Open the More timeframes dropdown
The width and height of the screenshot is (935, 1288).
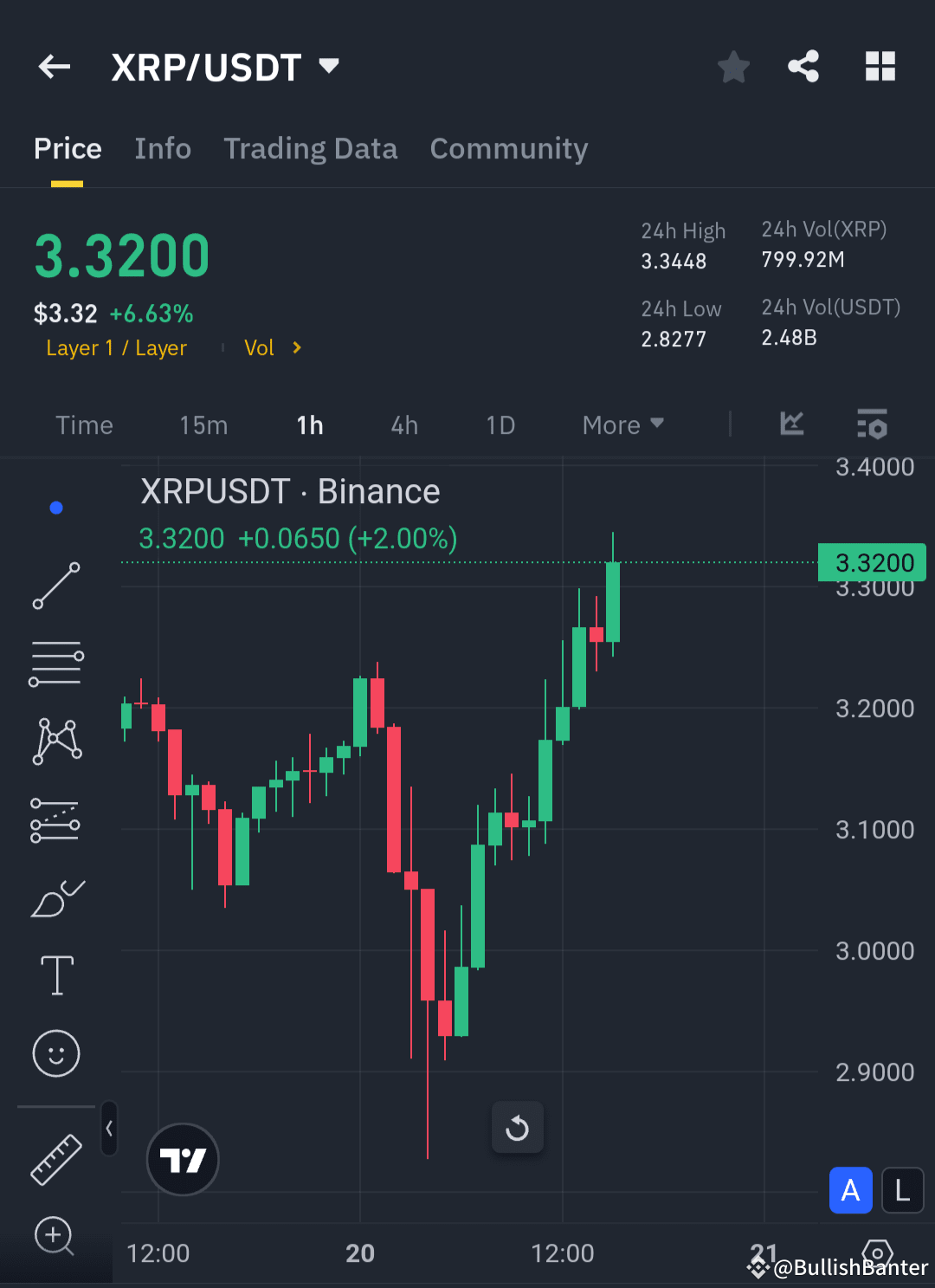622,425
